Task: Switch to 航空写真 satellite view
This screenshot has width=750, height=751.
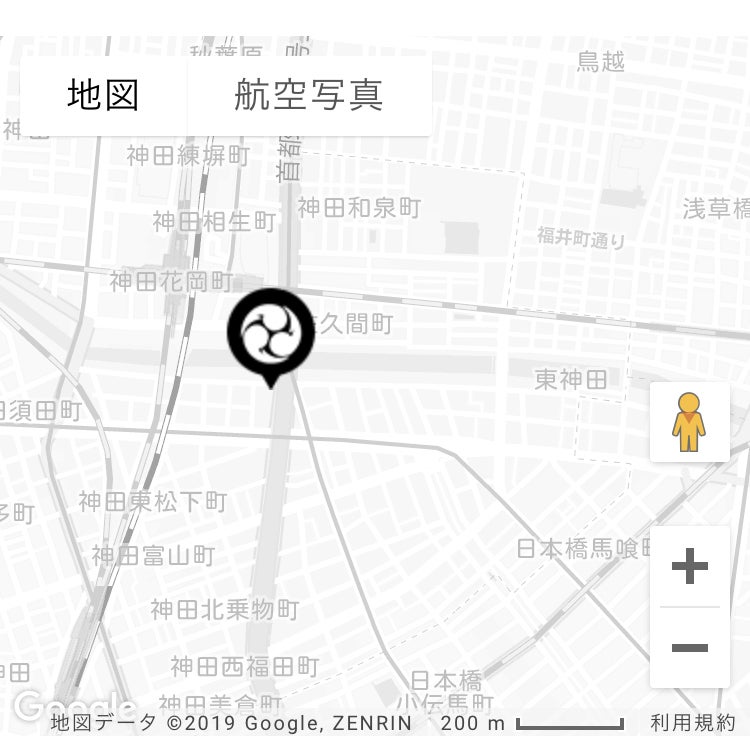Action: pos(308,95)
